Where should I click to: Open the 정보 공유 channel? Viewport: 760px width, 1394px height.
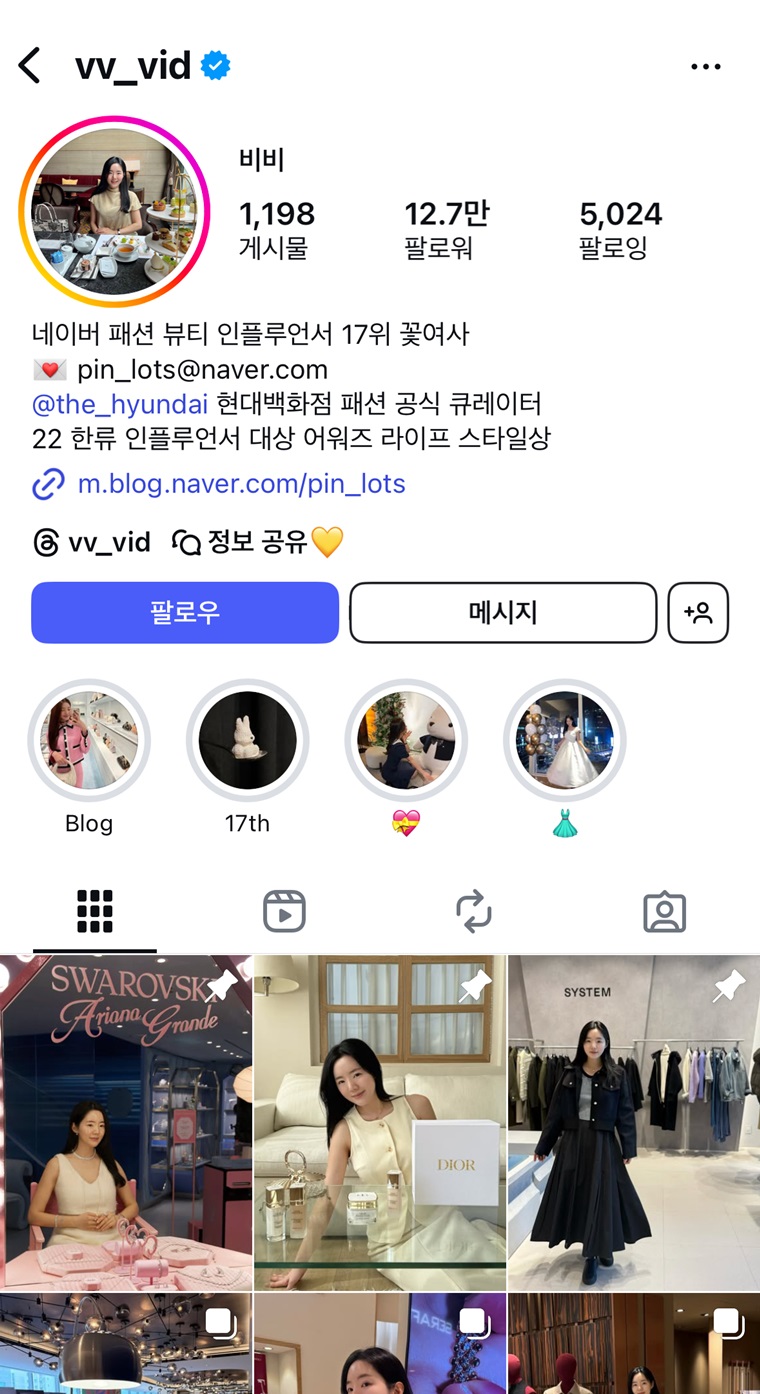tap(258, 542)
